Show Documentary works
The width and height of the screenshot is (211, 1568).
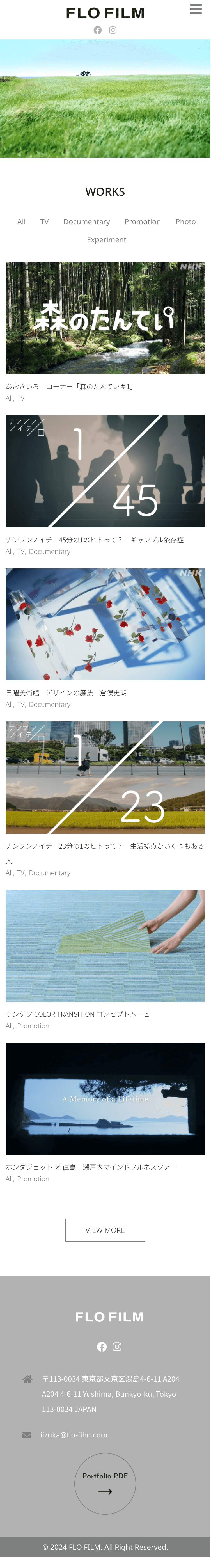(86, 221)
